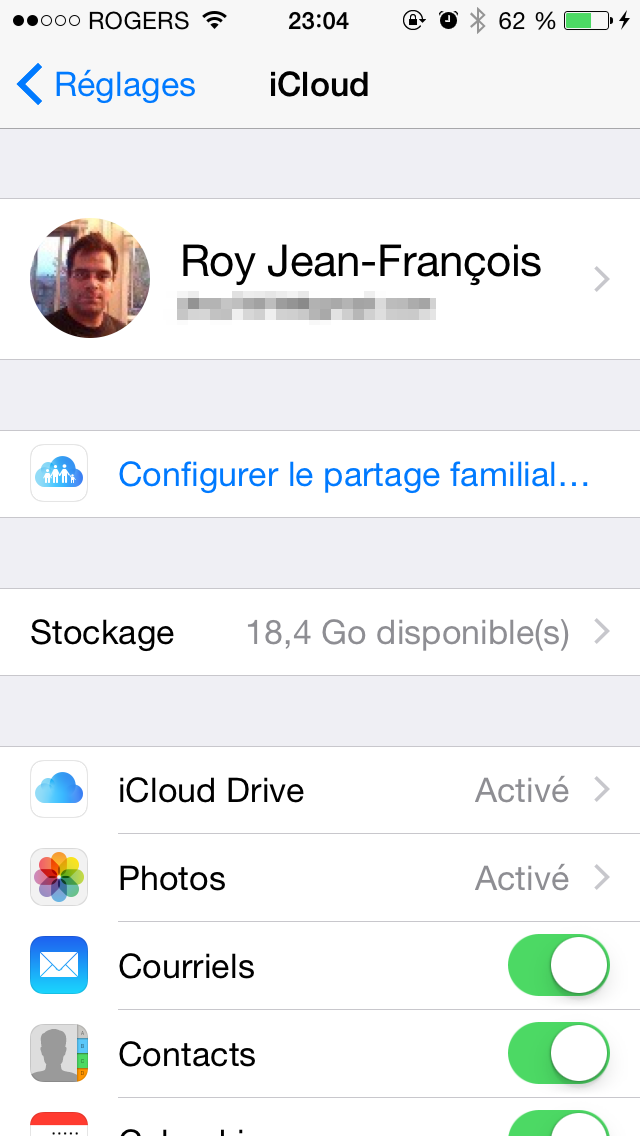
Task: Go back to Réglages
Action: point(106,85)
